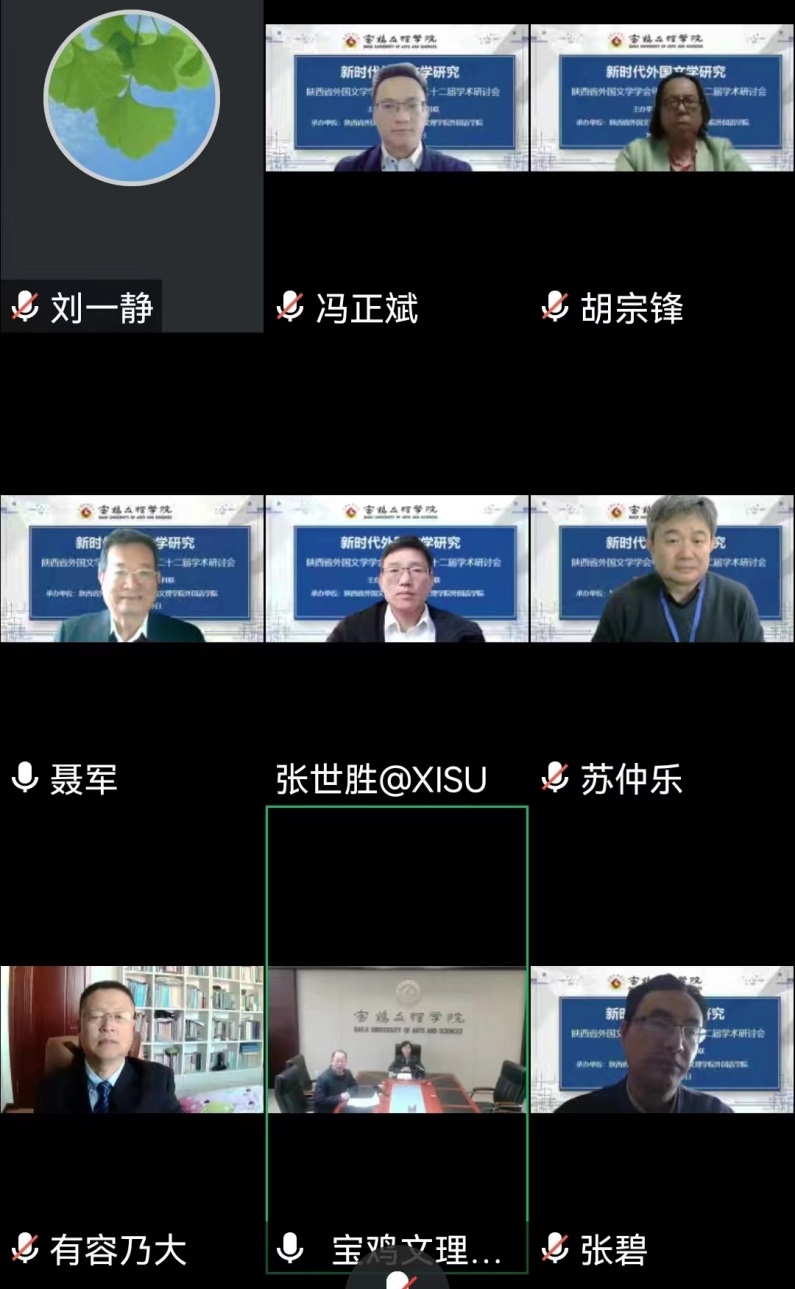
Task: Open 苏仲乐's video tile
Action: (x=662, y=570)
